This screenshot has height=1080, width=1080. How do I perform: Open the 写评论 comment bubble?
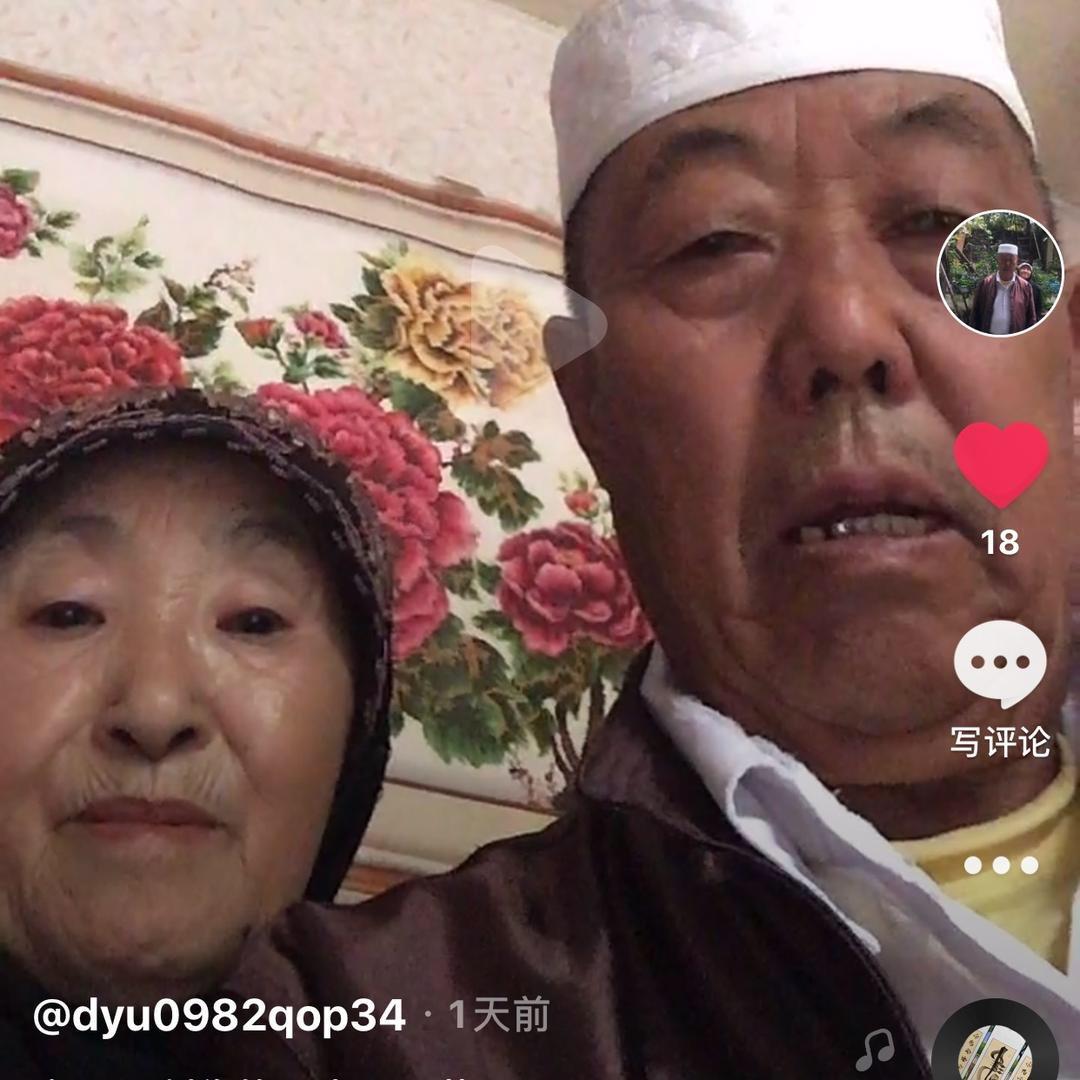[1000, 664]
